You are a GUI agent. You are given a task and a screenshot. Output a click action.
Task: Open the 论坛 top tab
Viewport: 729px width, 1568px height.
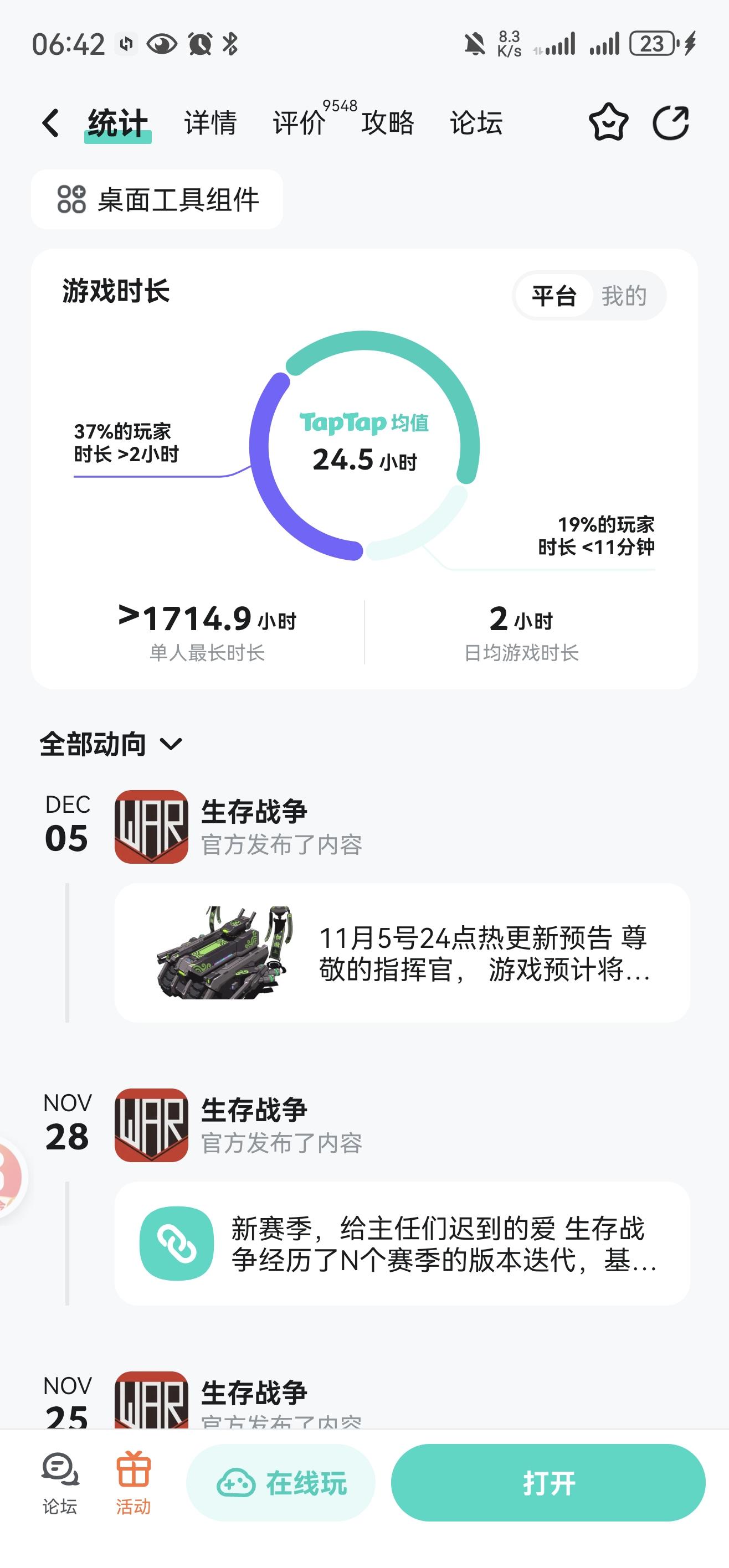(476, 123)
